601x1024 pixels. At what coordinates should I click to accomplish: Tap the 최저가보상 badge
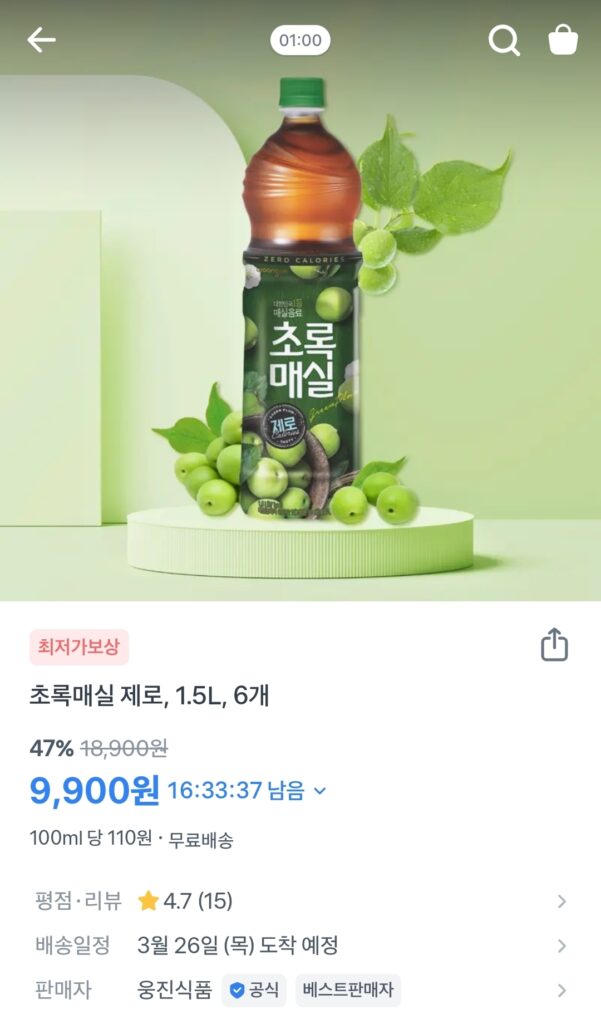tap(79, 647)
